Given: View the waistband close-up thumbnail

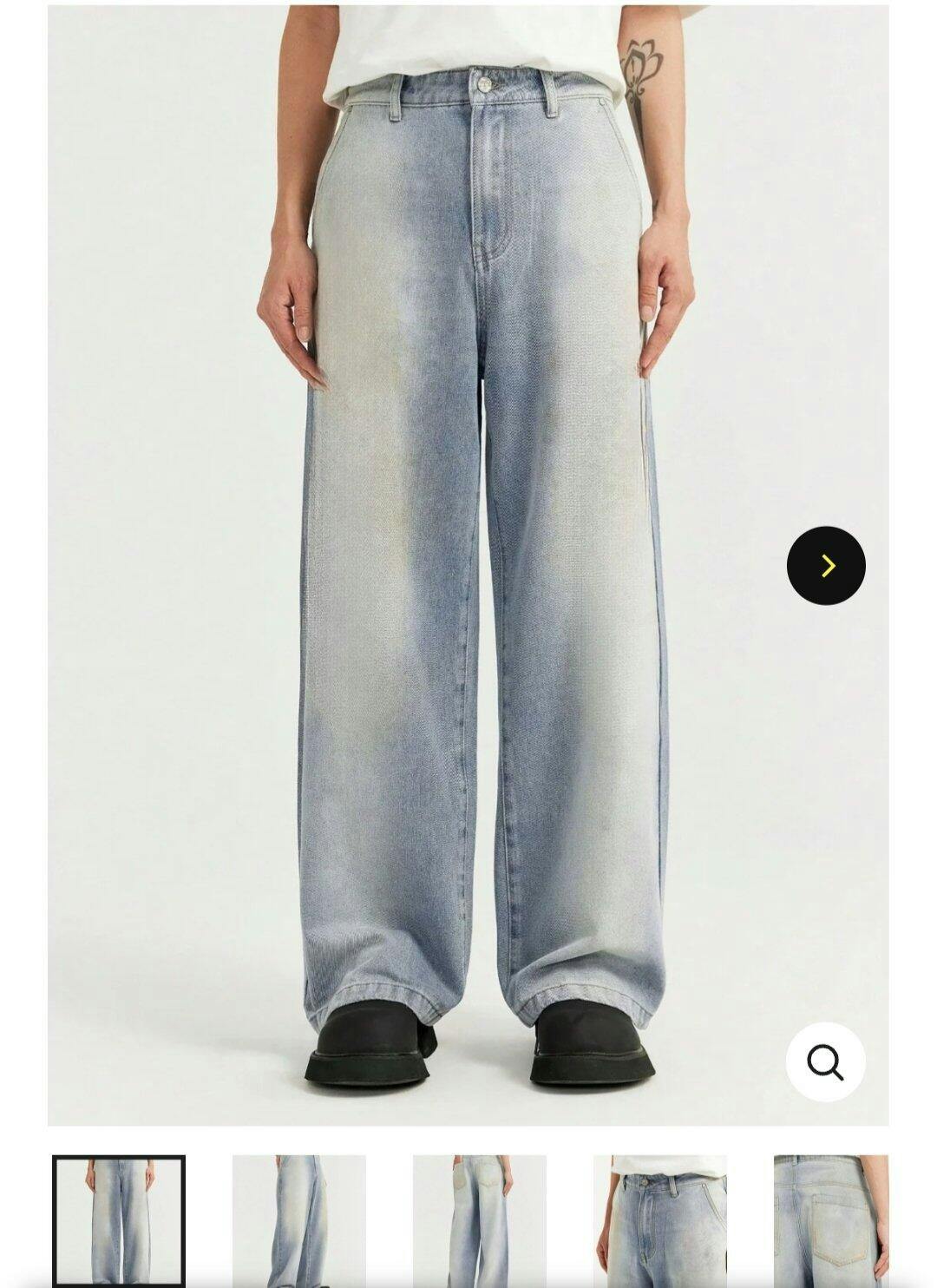Looking at the screenshot, I should (x=660, y=1220).
